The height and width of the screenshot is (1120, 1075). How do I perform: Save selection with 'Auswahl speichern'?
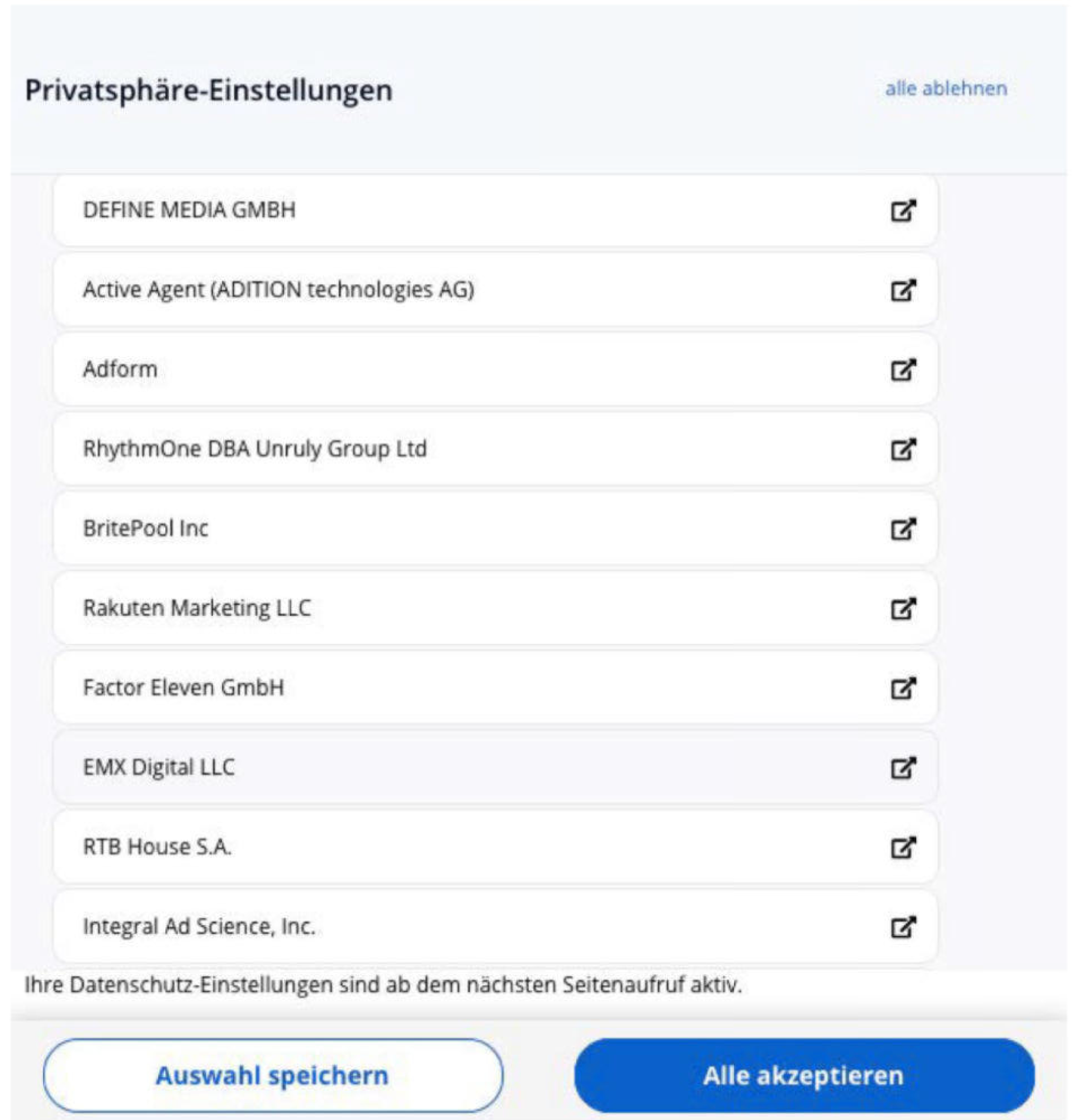pyautogui.click(x=273, y=1075)
